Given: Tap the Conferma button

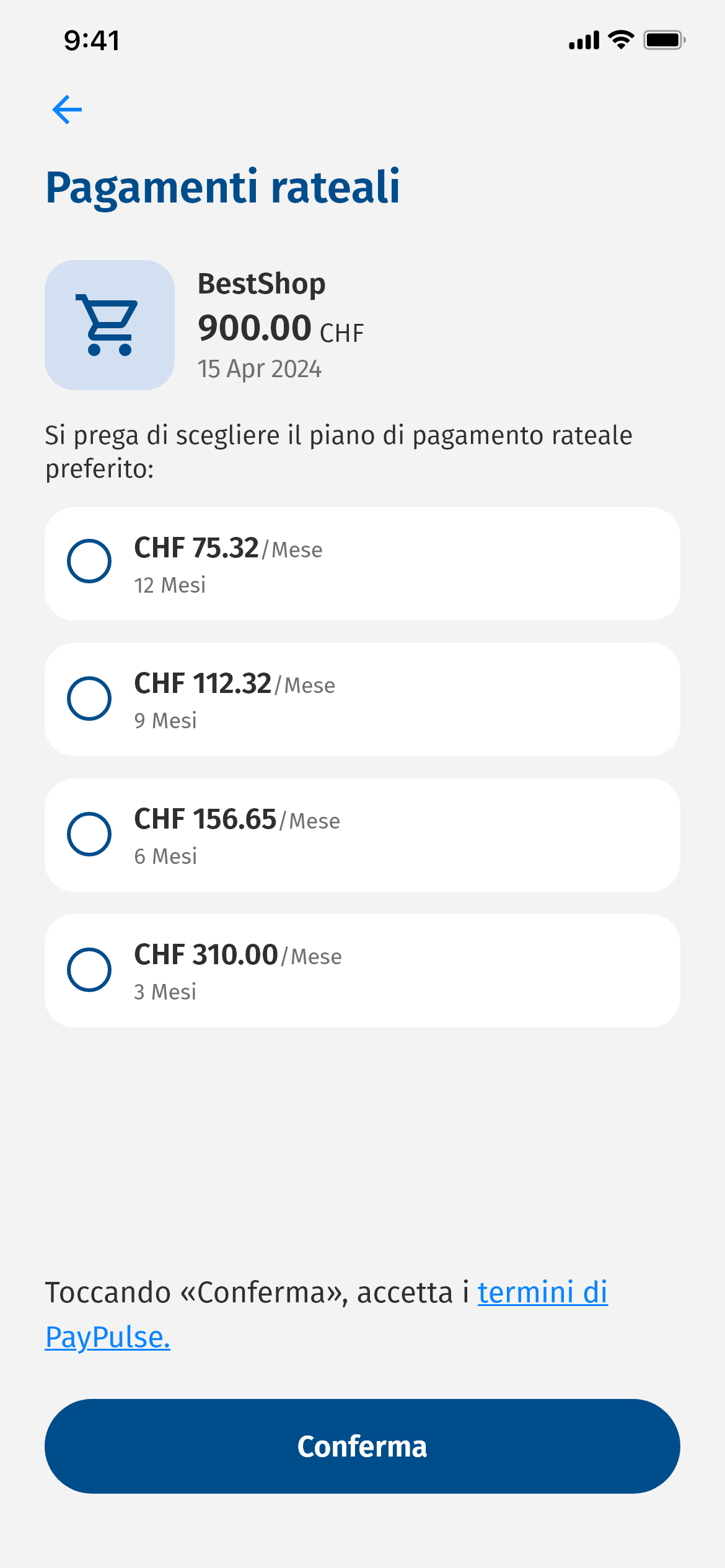Looking at the screenshot, I should pos(362,1447).
